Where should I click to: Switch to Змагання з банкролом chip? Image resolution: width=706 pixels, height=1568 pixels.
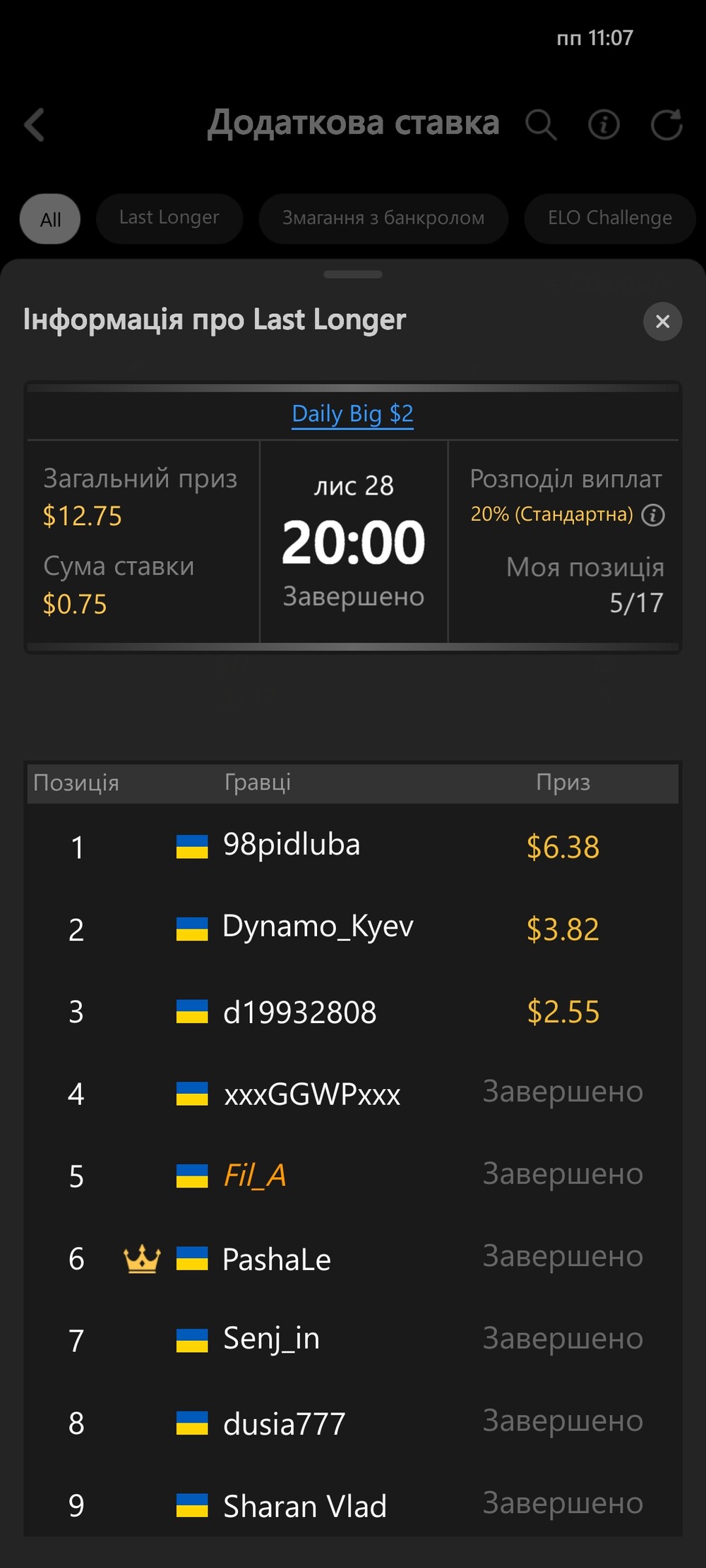[x=383, y=219]
